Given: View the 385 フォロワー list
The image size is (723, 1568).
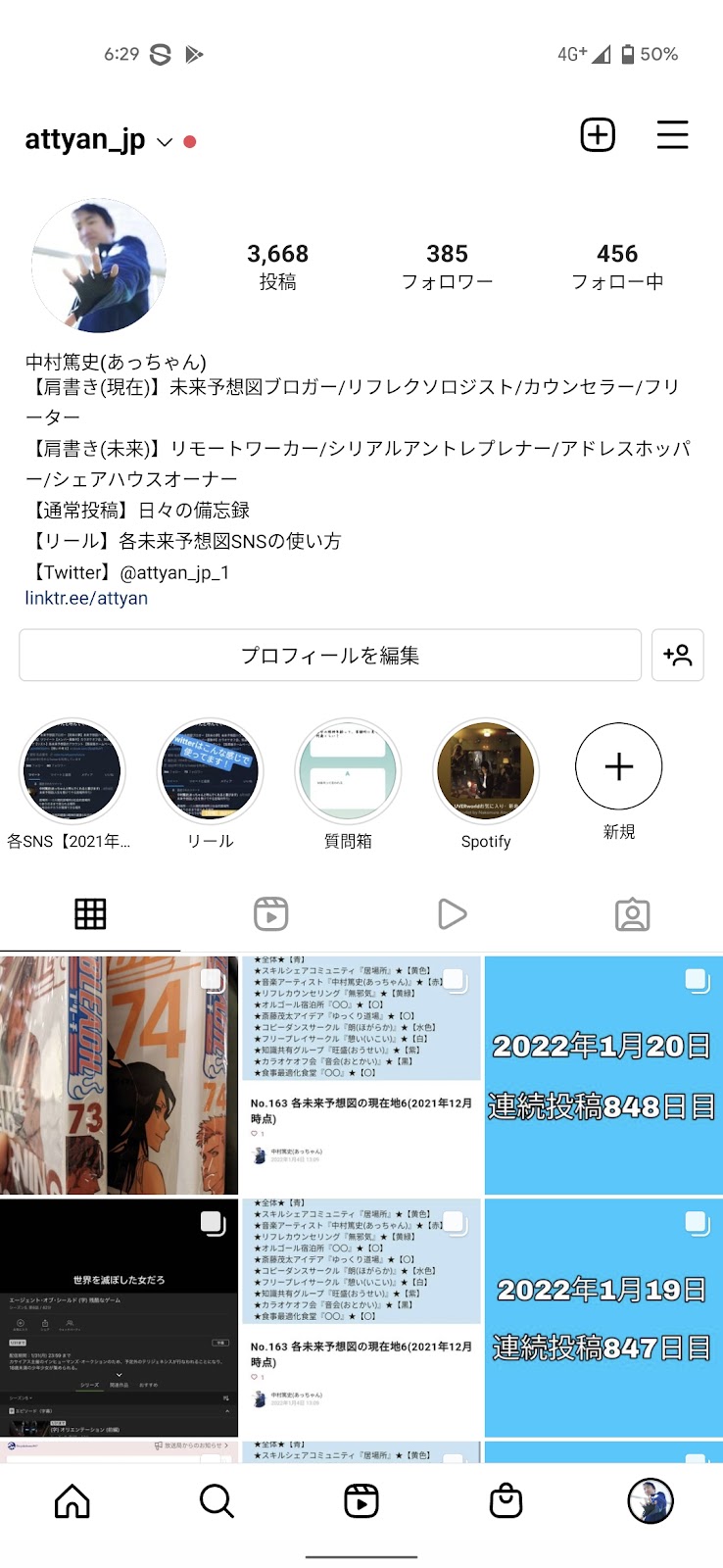Looking at the screenshot, I should click(447, 268).
